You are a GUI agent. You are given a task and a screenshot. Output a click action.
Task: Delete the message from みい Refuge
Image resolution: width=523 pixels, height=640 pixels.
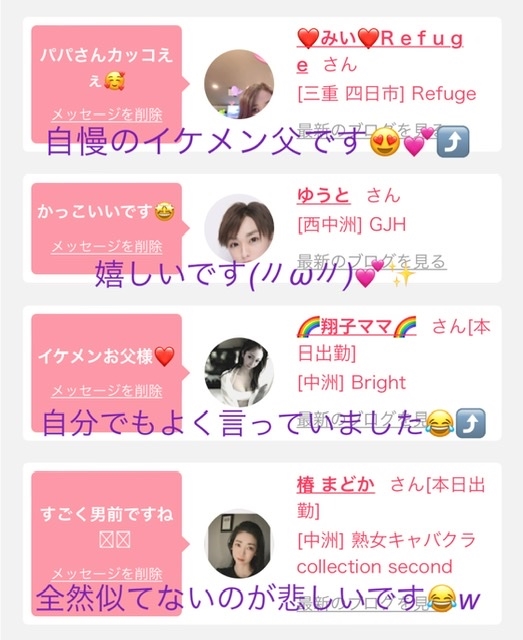(x=107, y=115)
